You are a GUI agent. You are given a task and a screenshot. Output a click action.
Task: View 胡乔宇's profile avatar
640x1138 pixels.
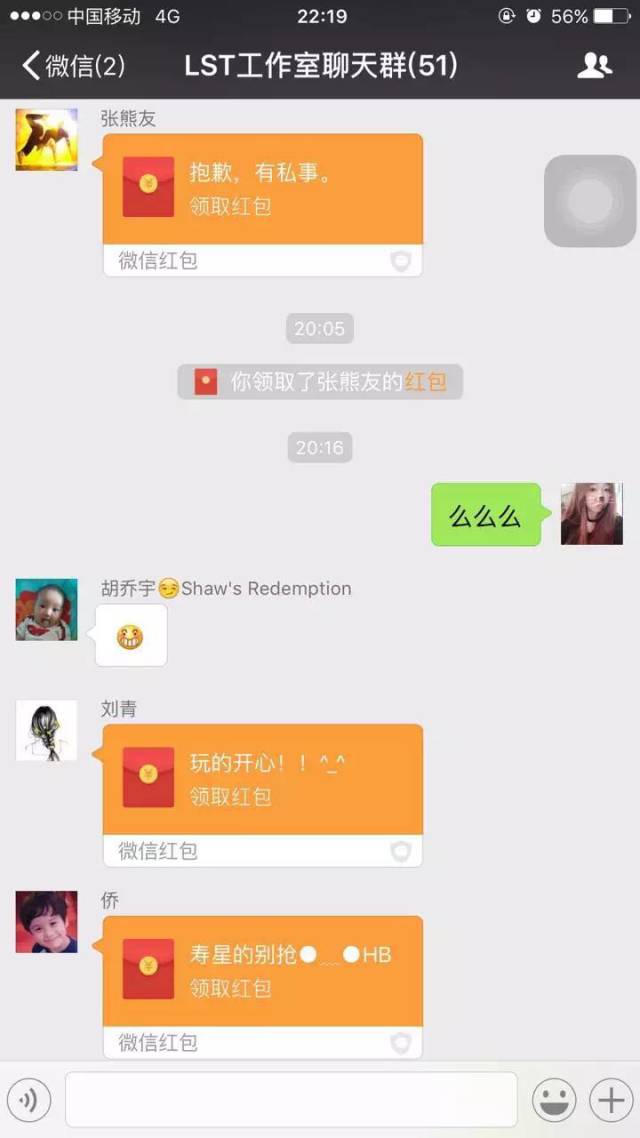[x=46, y=609]
